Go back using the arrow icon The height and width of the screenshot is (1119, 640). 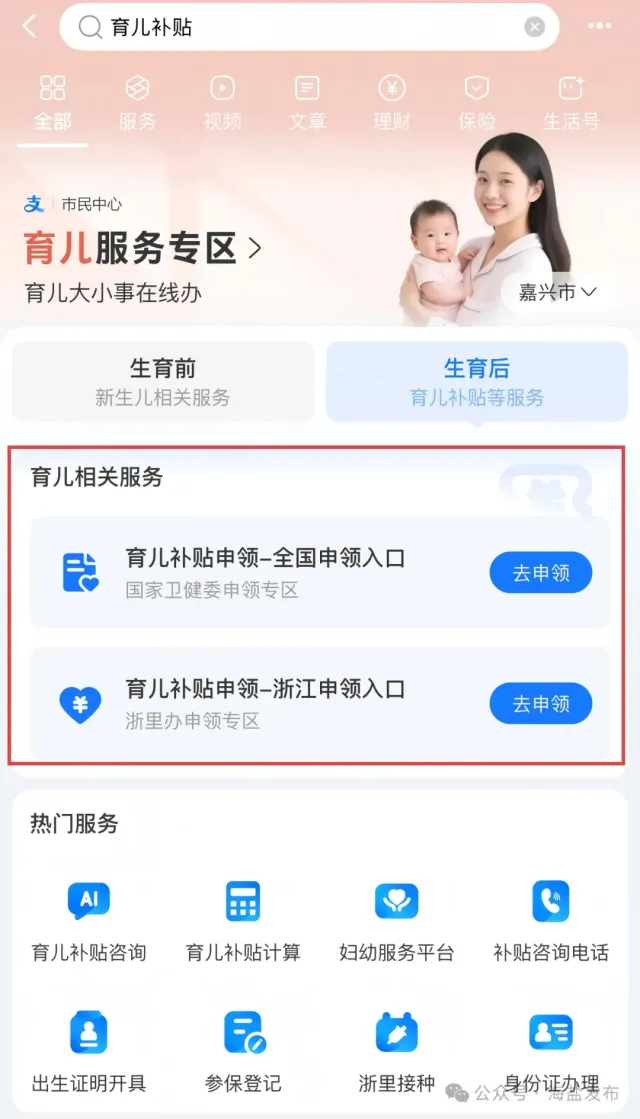(x=29, y=27)
